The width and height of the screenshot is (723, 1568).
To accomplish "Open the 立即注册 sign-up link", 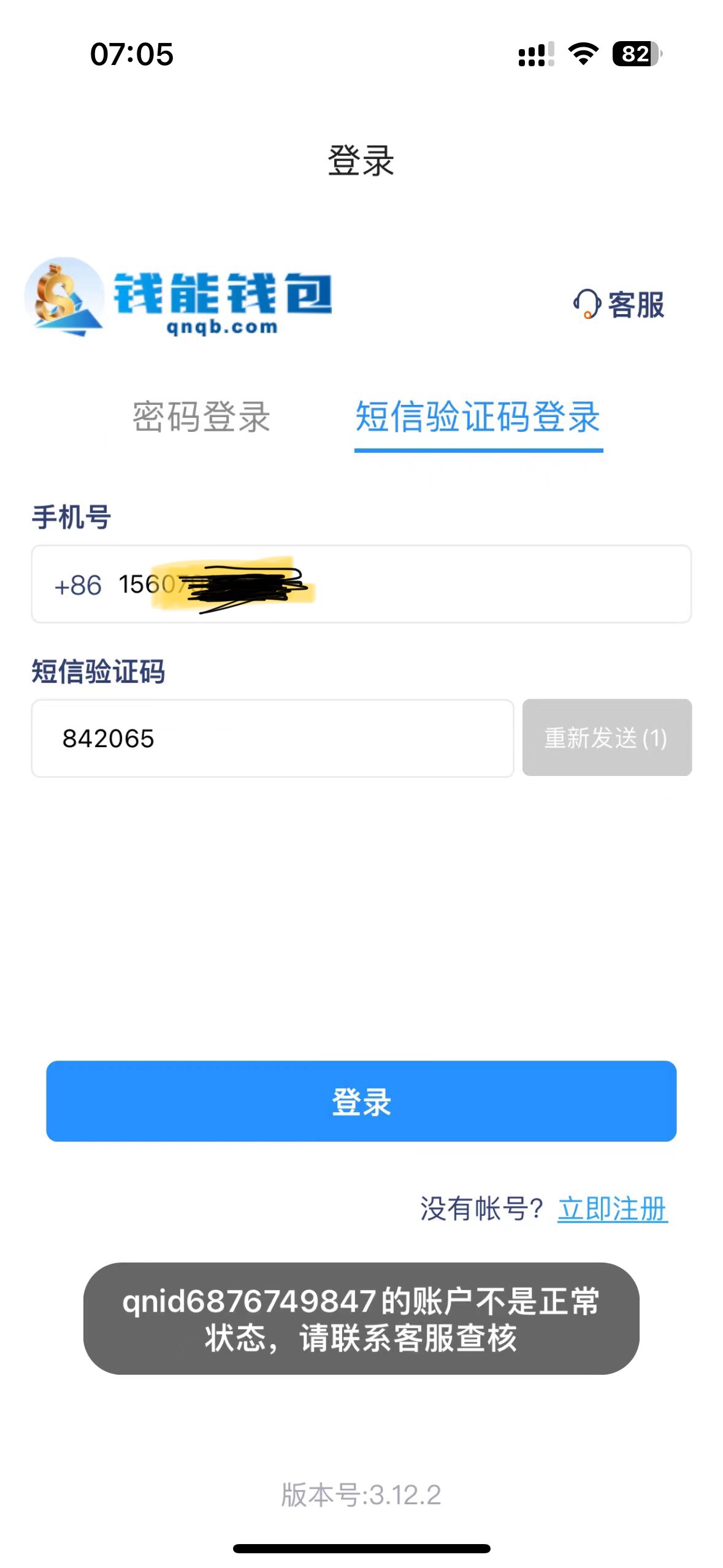I will point(613,1209).
